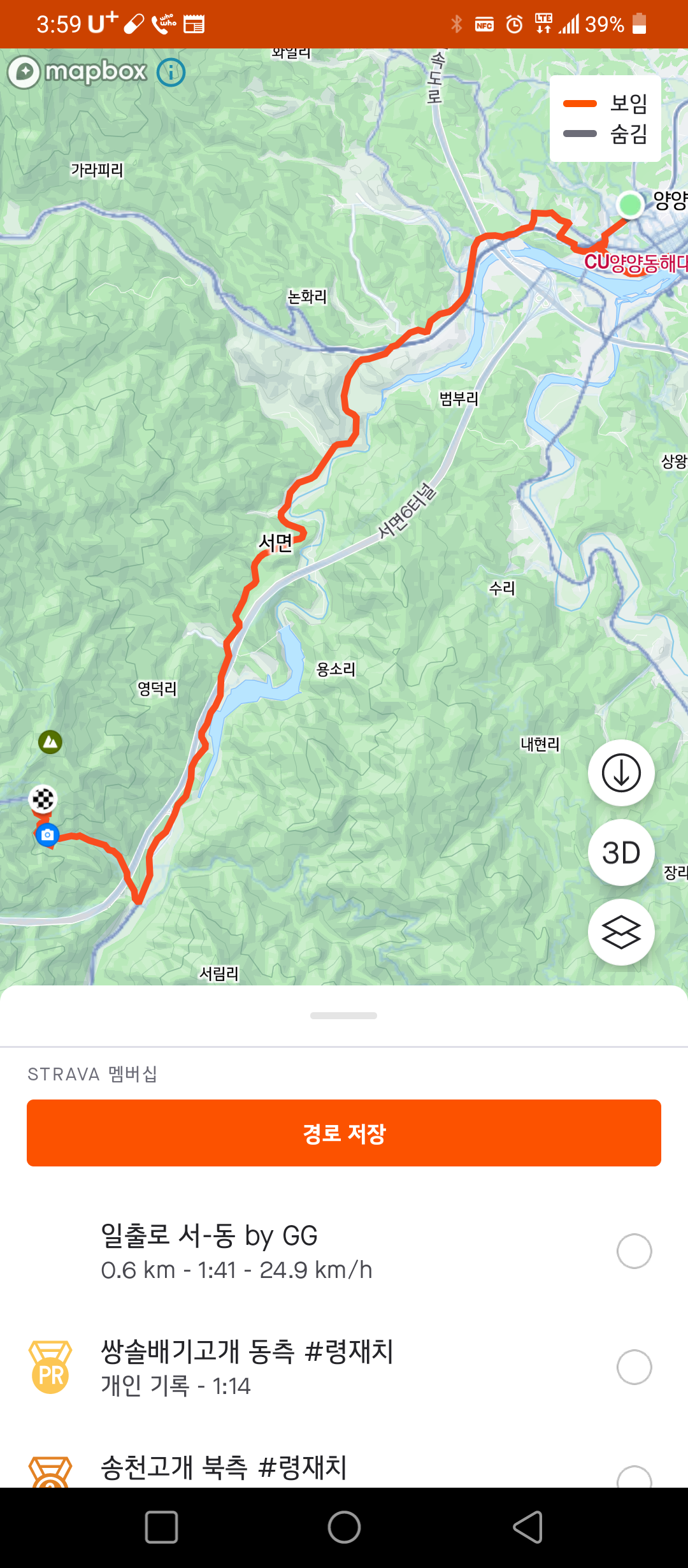Tap the bottom sheet drag handle
The height and width of the screenshot is (1568, 688).
click(344, 1015)
